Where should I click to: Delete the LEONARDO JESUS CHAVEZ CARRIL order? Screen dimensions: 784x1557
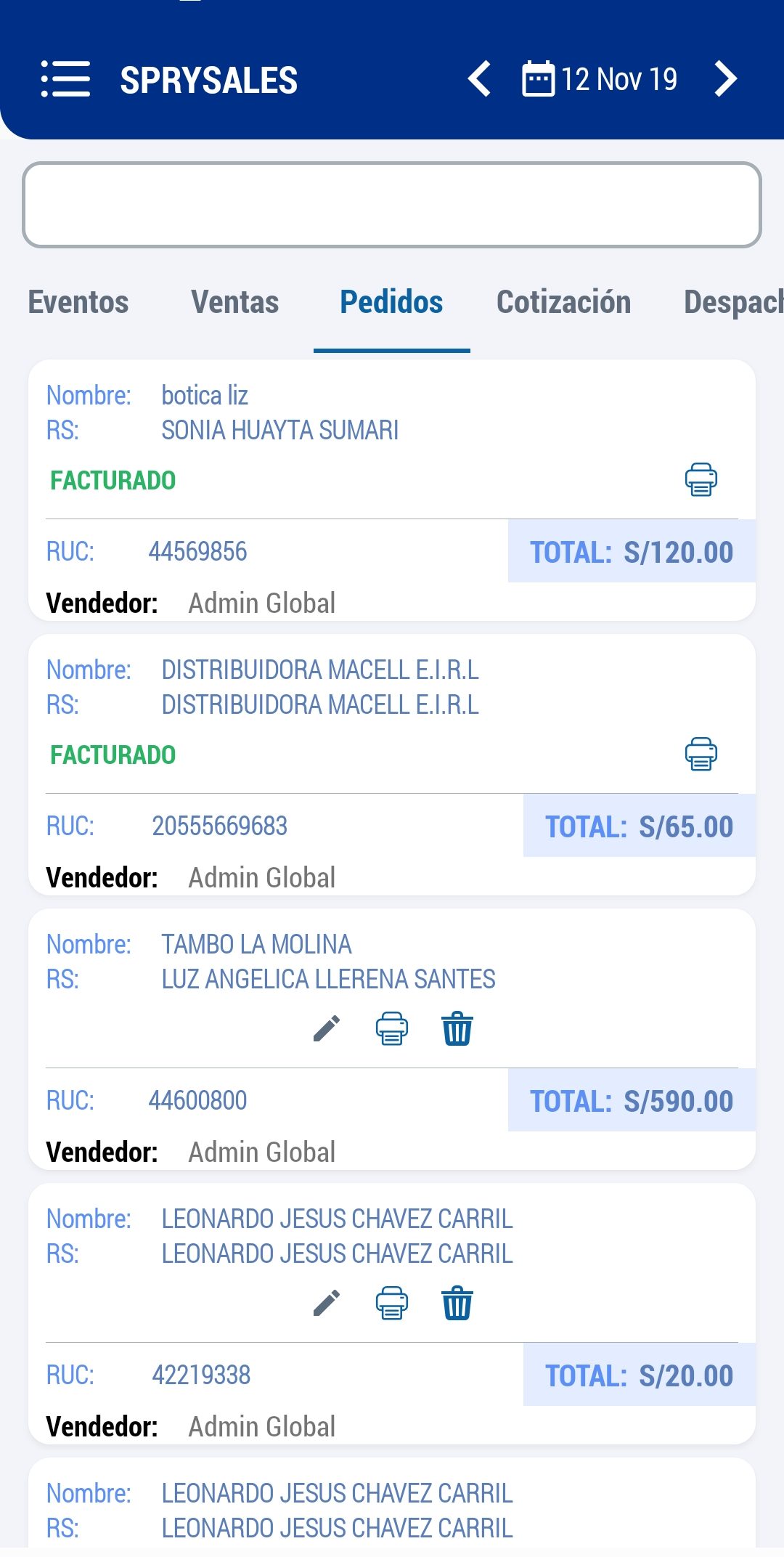(x=456, y=1304)
